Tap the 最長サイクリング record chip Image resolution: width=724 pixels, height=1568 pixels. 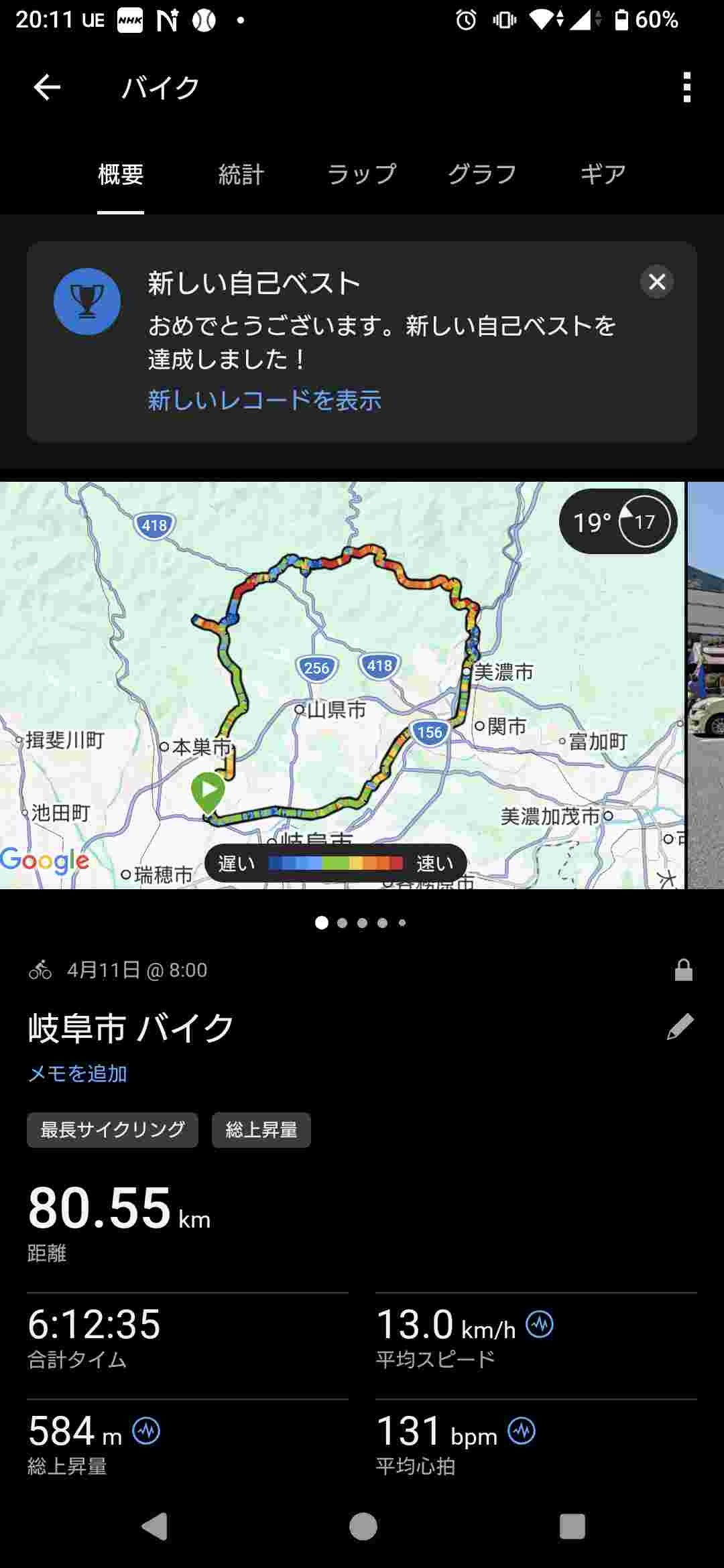tap(113, 1130)
